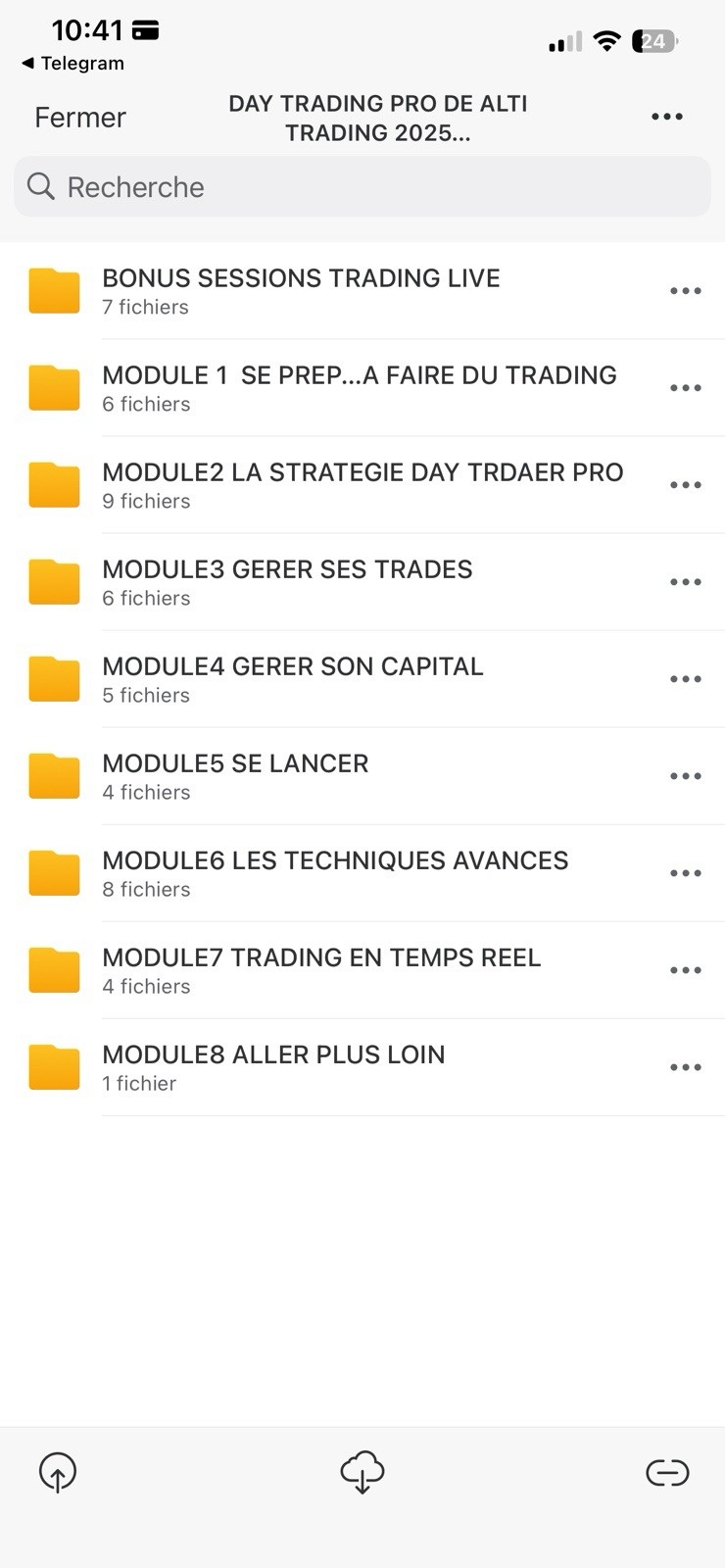This screenshot has height=1568, width=725.
Task: Open the MODULE8 ALLER PLUS LOIN folder icon
Action: (x=54, y=1067)
